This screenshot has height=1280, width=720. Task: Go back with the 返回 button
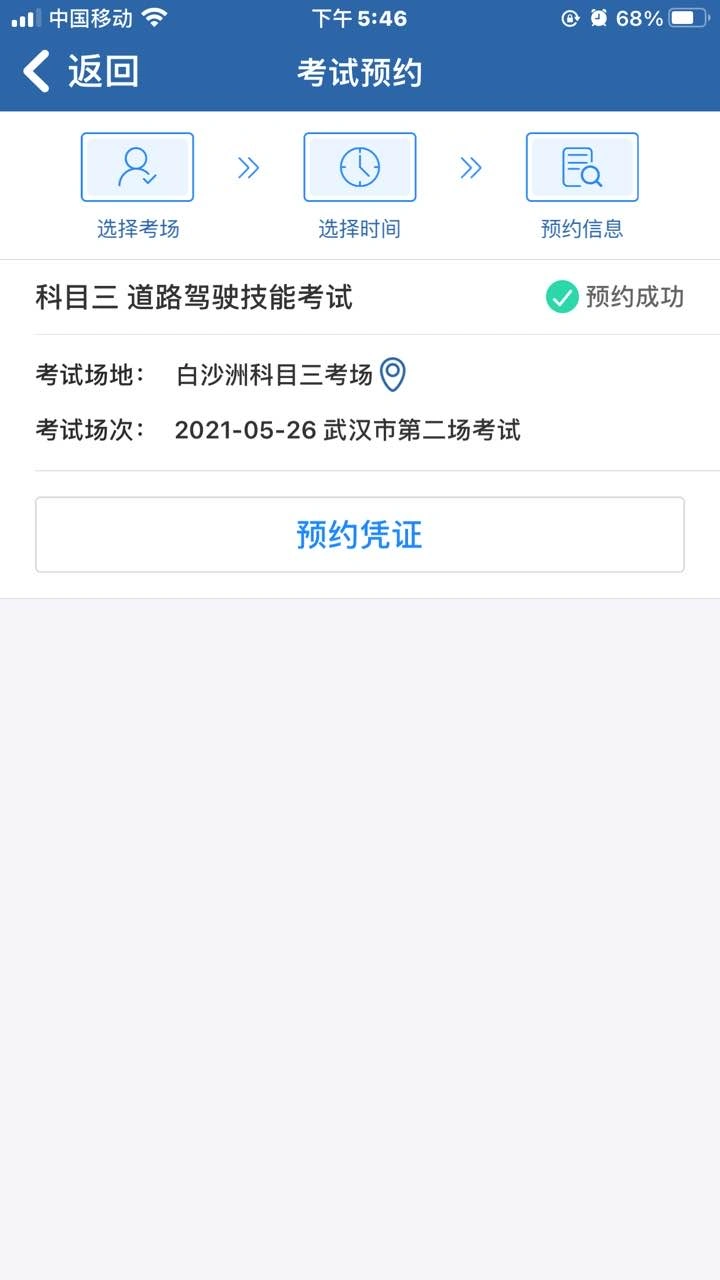pyautogui.click(x=80, y=72)
